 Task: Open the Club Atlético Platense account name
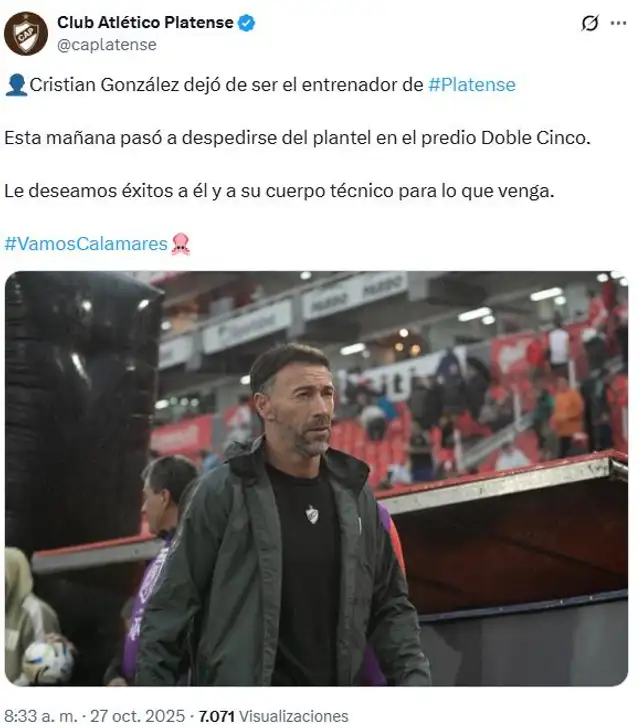pyautogui.click(x=145, y=22)
